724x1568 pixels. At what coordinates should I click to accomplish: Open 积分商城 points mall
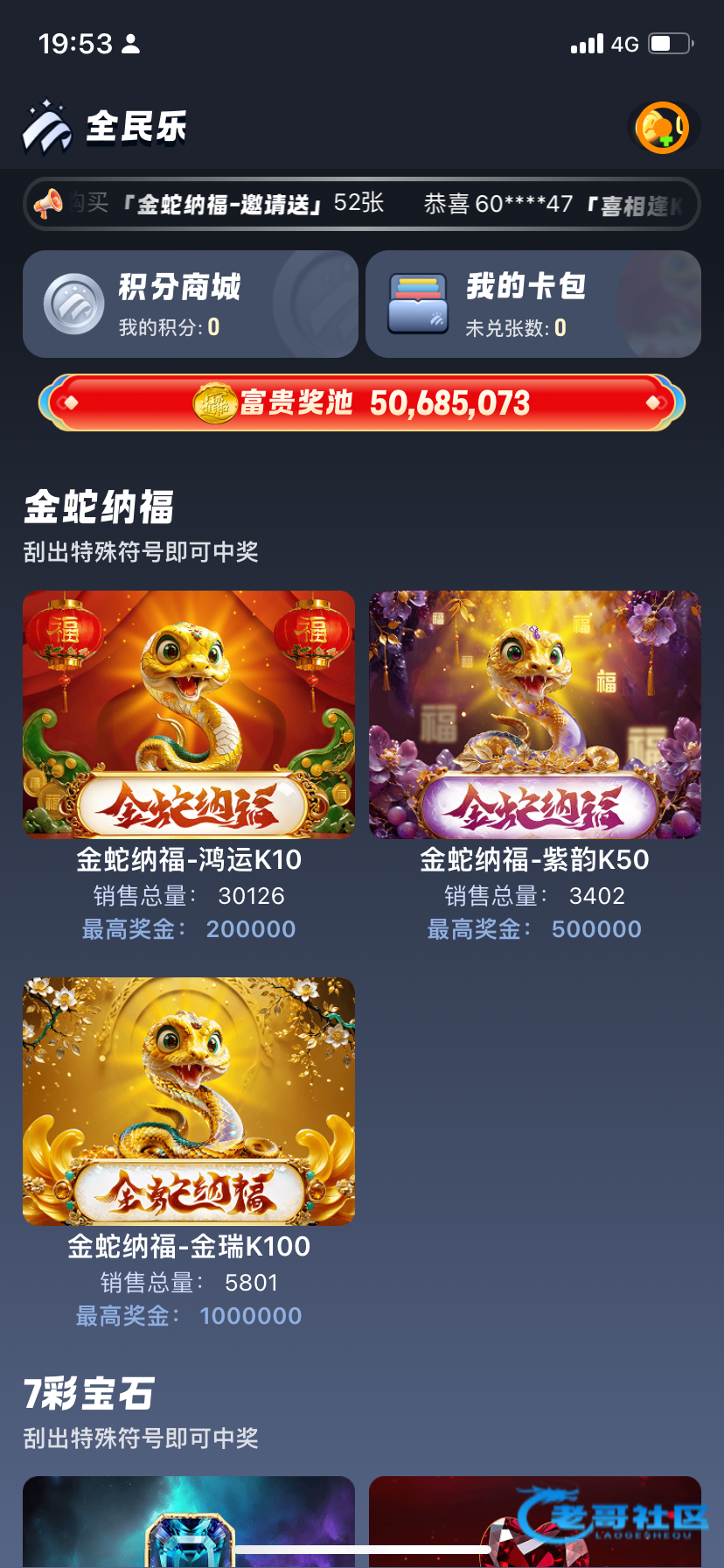pyautogui.click(x=191, y=304)
